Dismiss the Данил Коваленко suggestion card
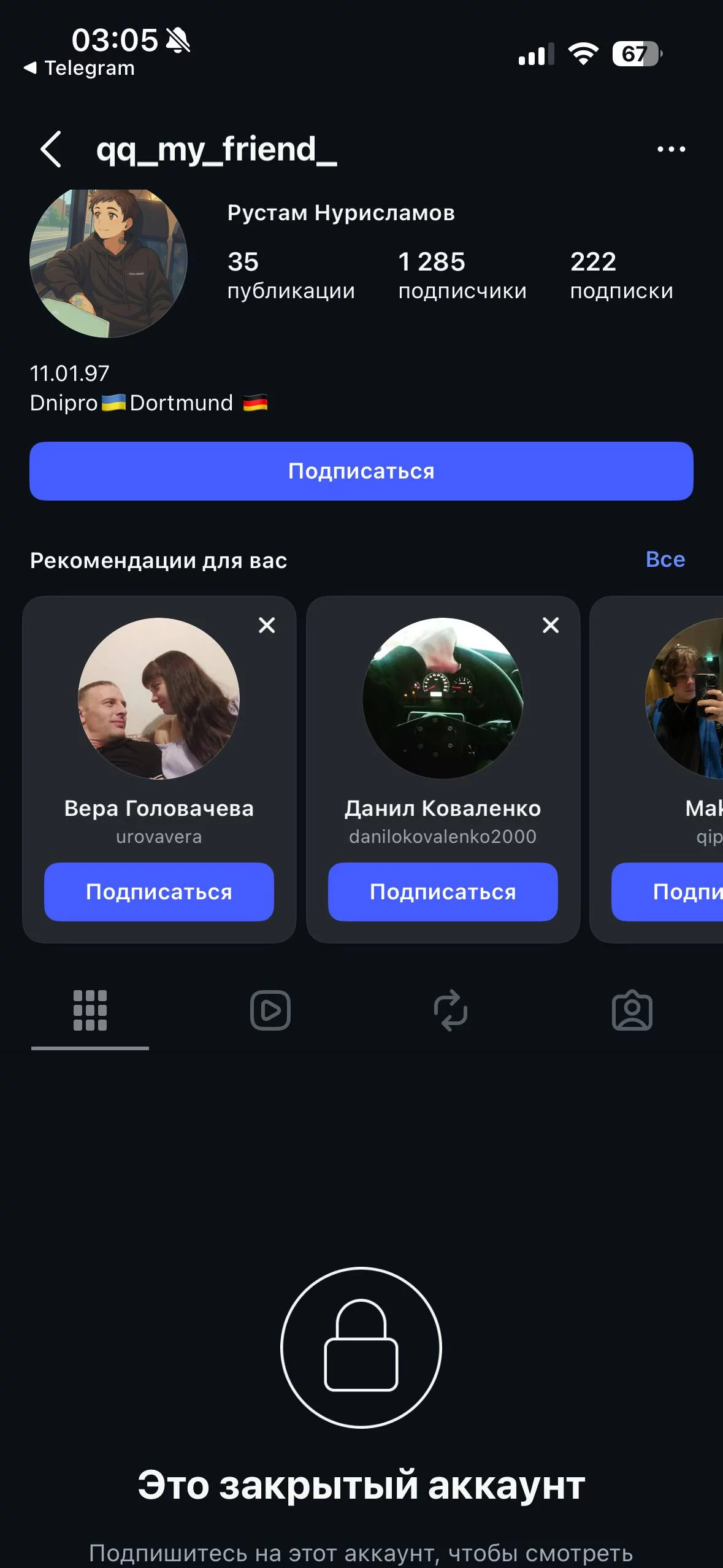This screenshot has width=723, height=1568. point(549,625)
